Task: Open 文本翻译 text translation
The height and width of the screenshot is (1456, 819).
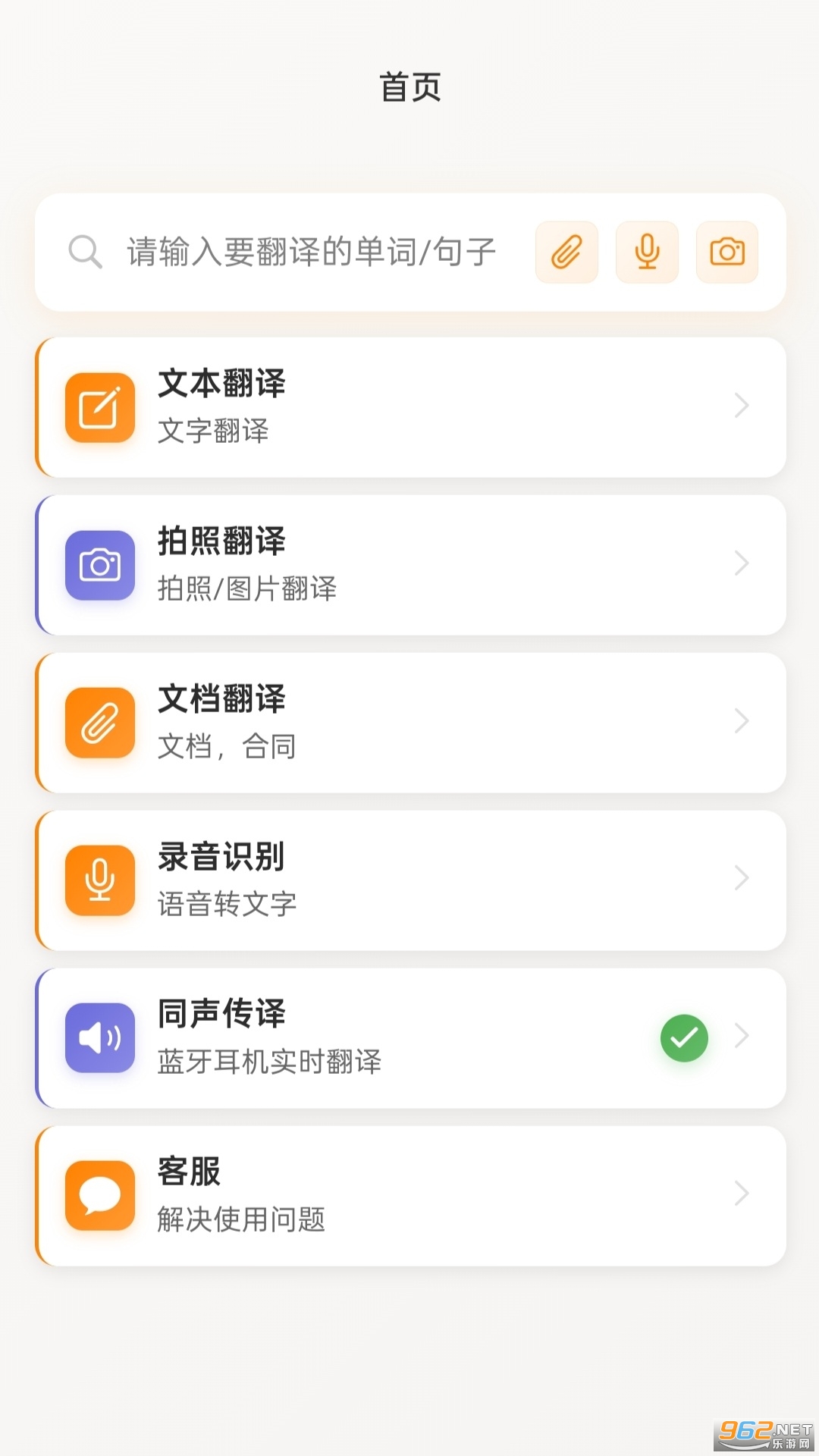Action: [409, 407]
